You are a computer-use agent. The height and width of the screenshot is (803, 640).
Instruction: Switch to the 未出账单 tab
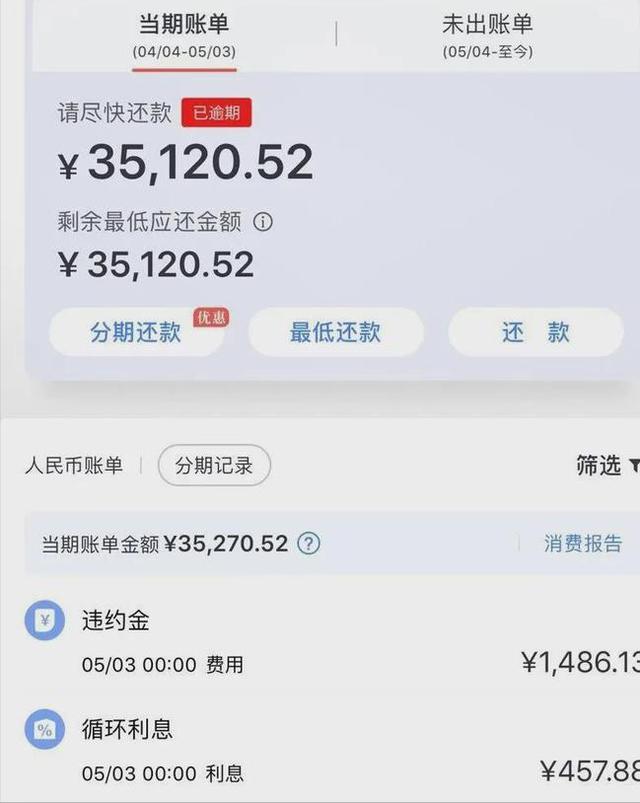(x=487, y=34)
